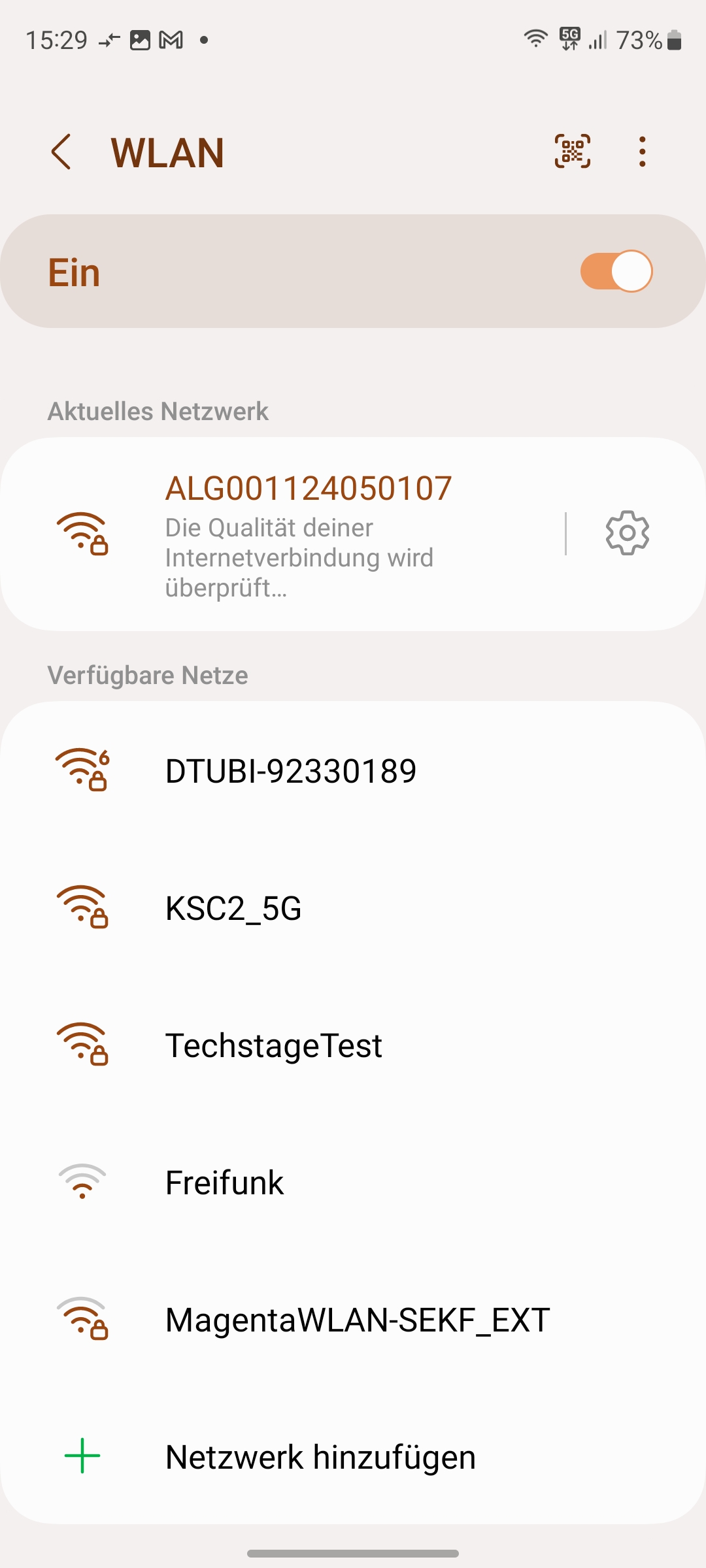Turn off the WLAN switch

616,271
